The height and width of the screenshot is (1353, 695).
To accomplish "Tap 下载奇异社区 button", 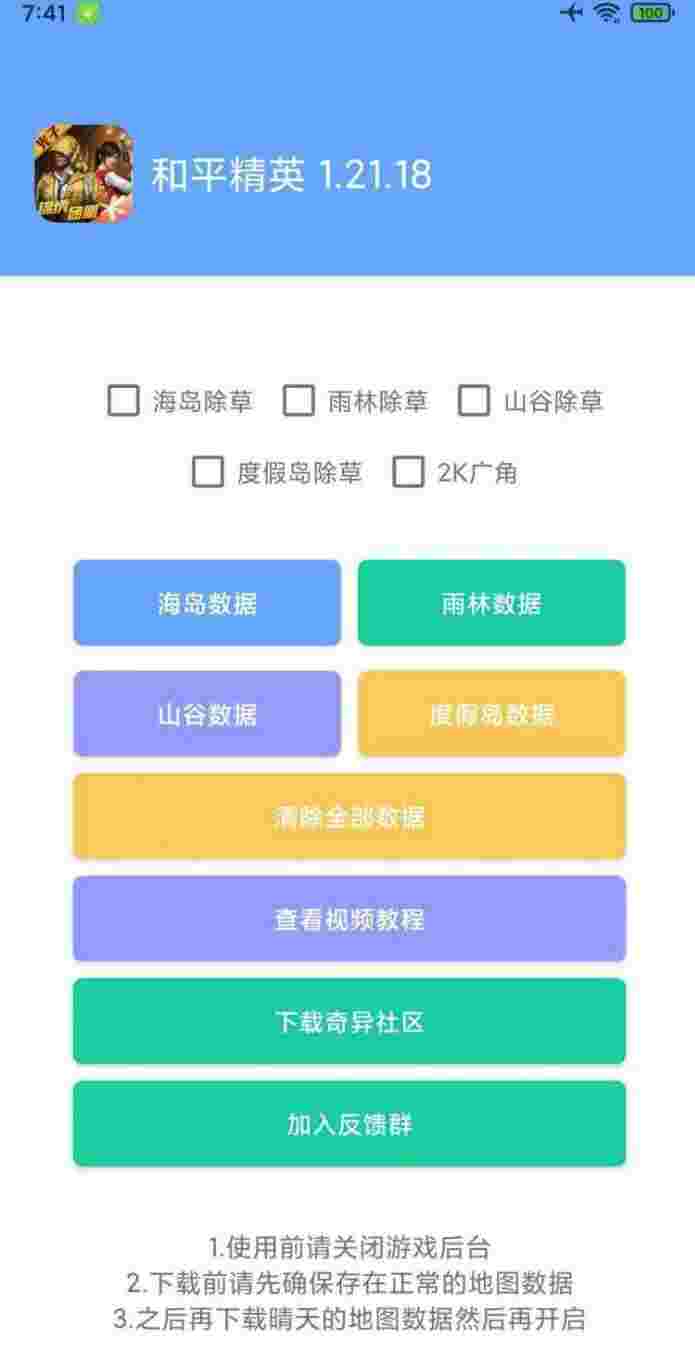I will 349,1022.
